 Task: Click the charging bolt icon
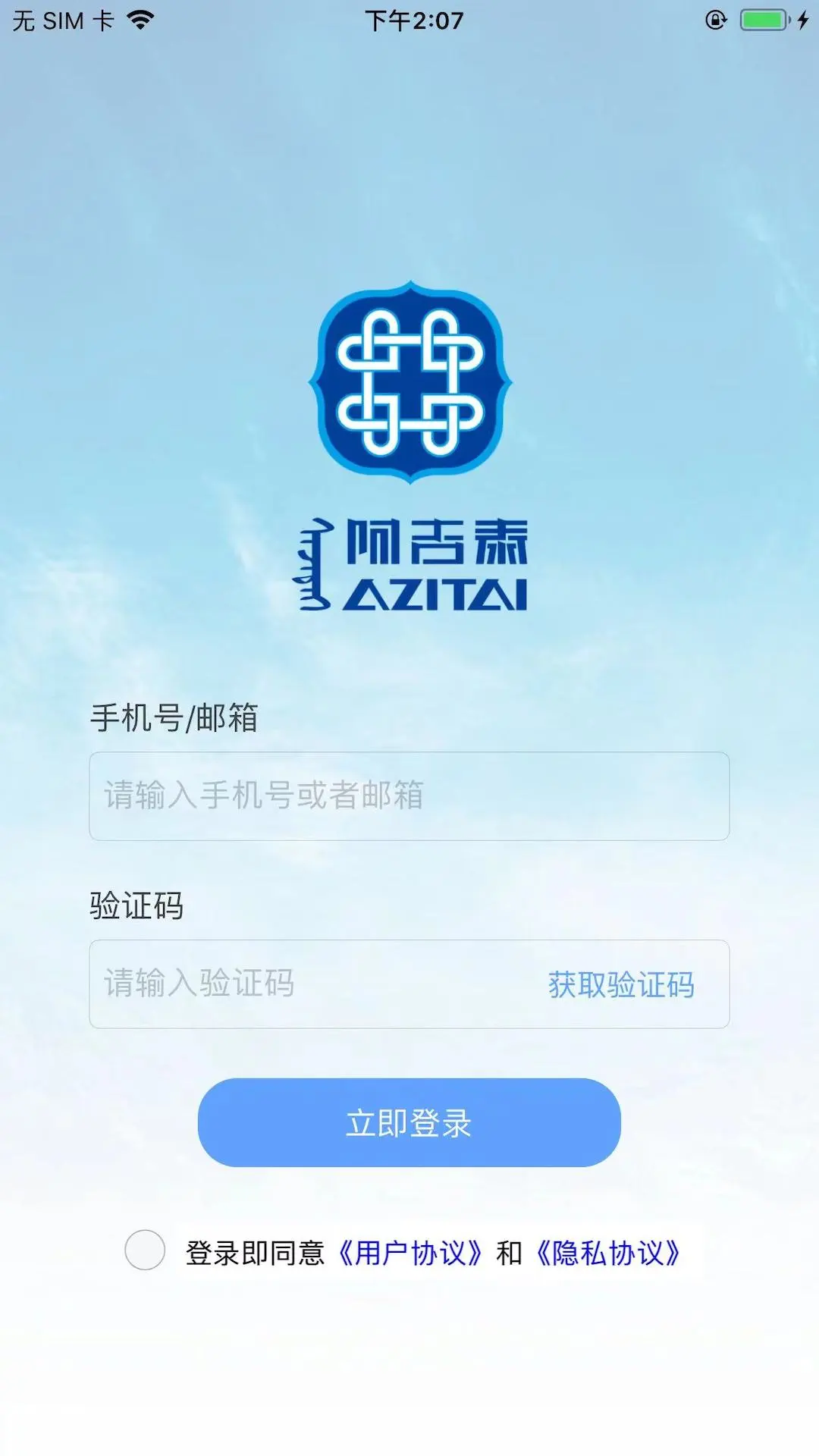tap(802, 19)
